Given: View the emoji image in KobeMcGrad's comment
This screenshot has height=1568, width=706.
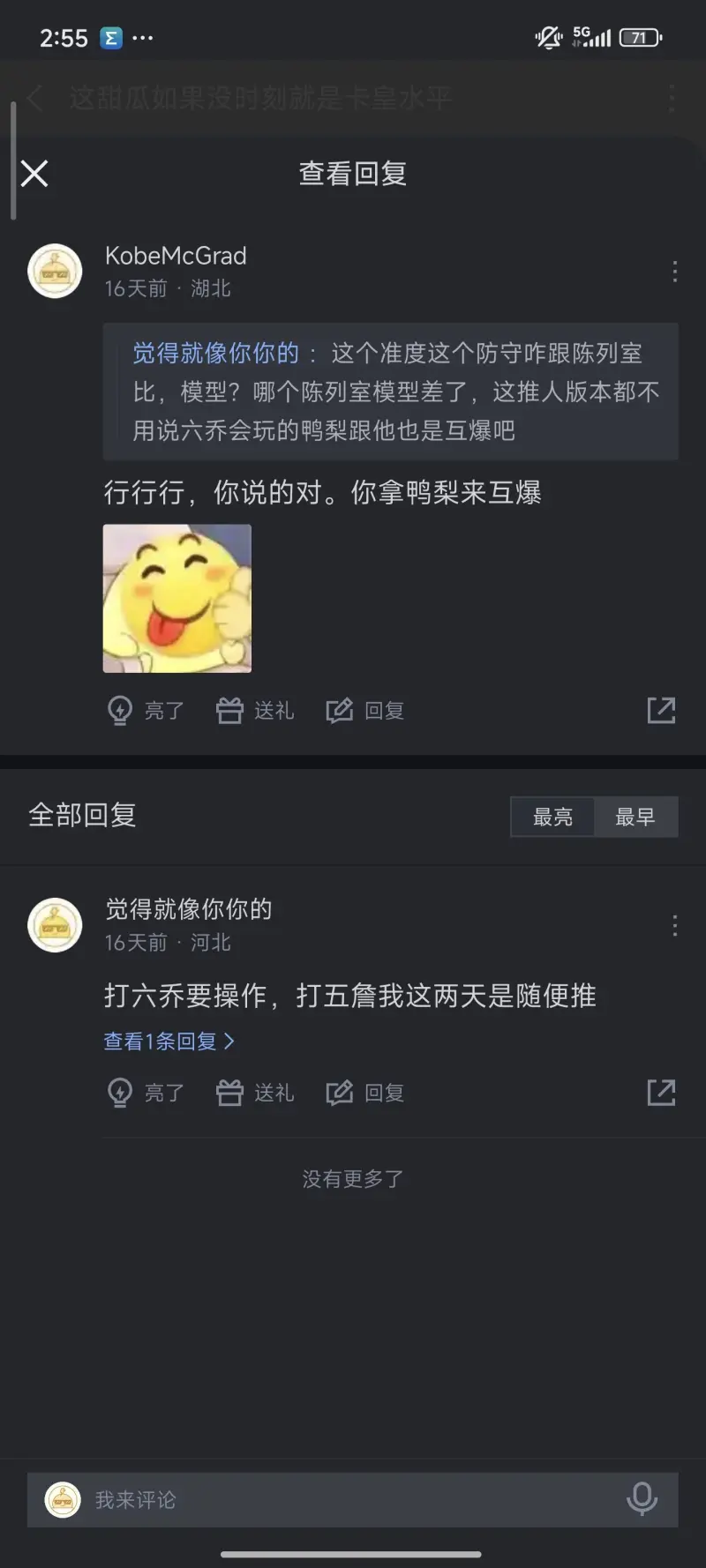Looking at the screenshot, I should point(177,599).
